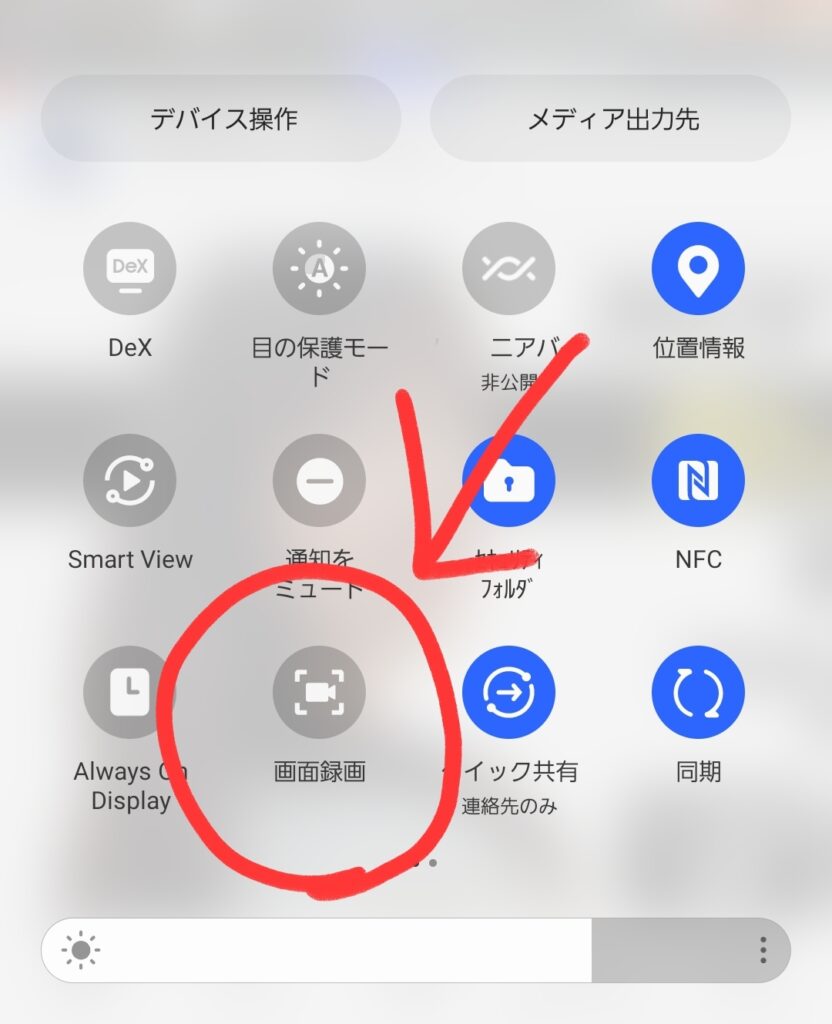Screen dimensions: 832x1024
Task: Enable 目の保護モード
Action: coord(319,269)
